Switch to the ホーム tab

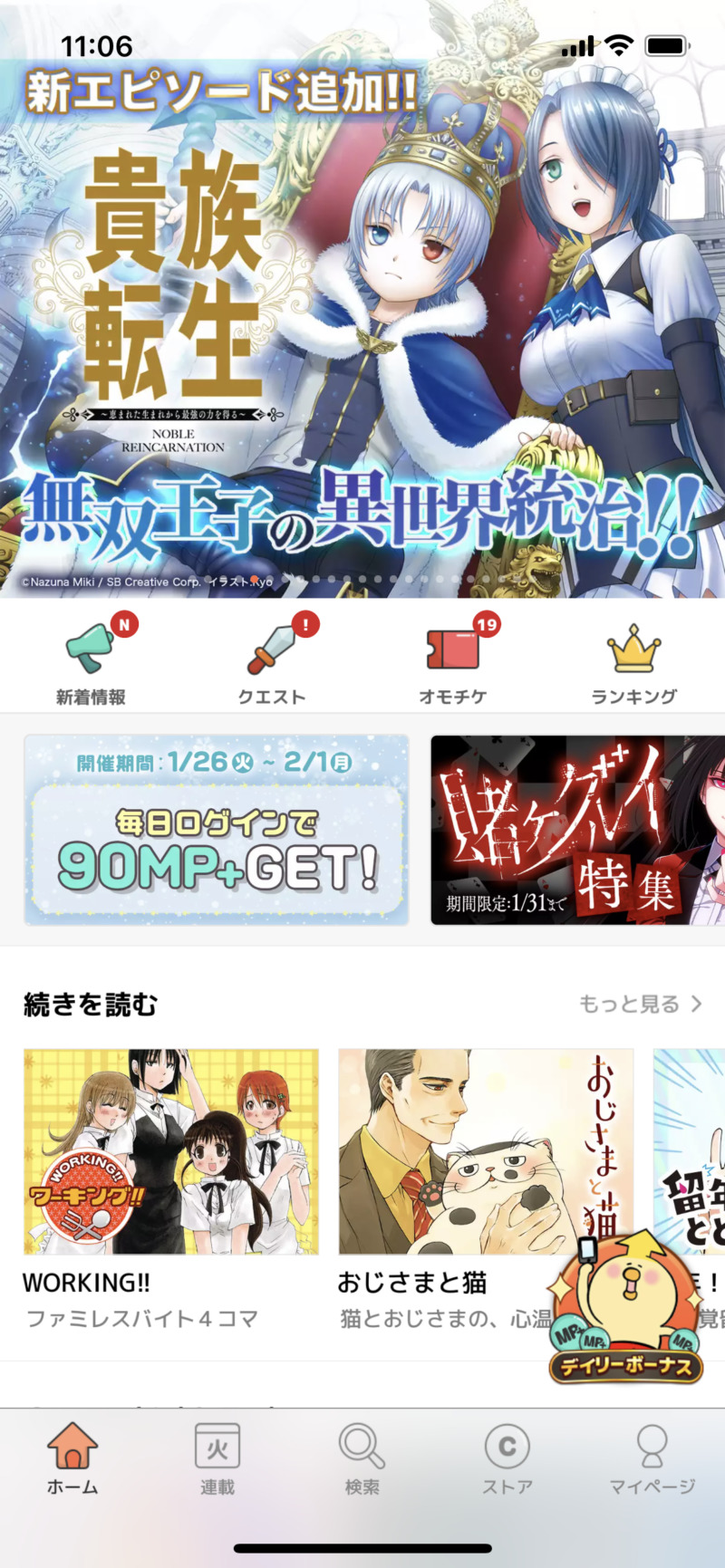[x=72, y=1458]
